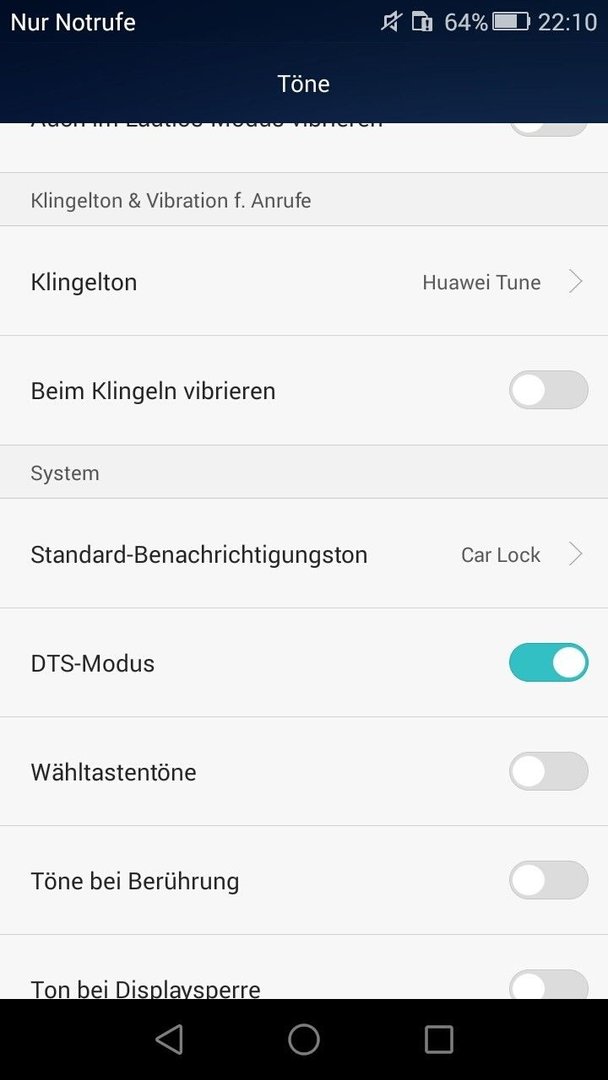Toggle Töne bei Berührung on
The height and width of the screenshot is (1080, 608).
[548, 880]
